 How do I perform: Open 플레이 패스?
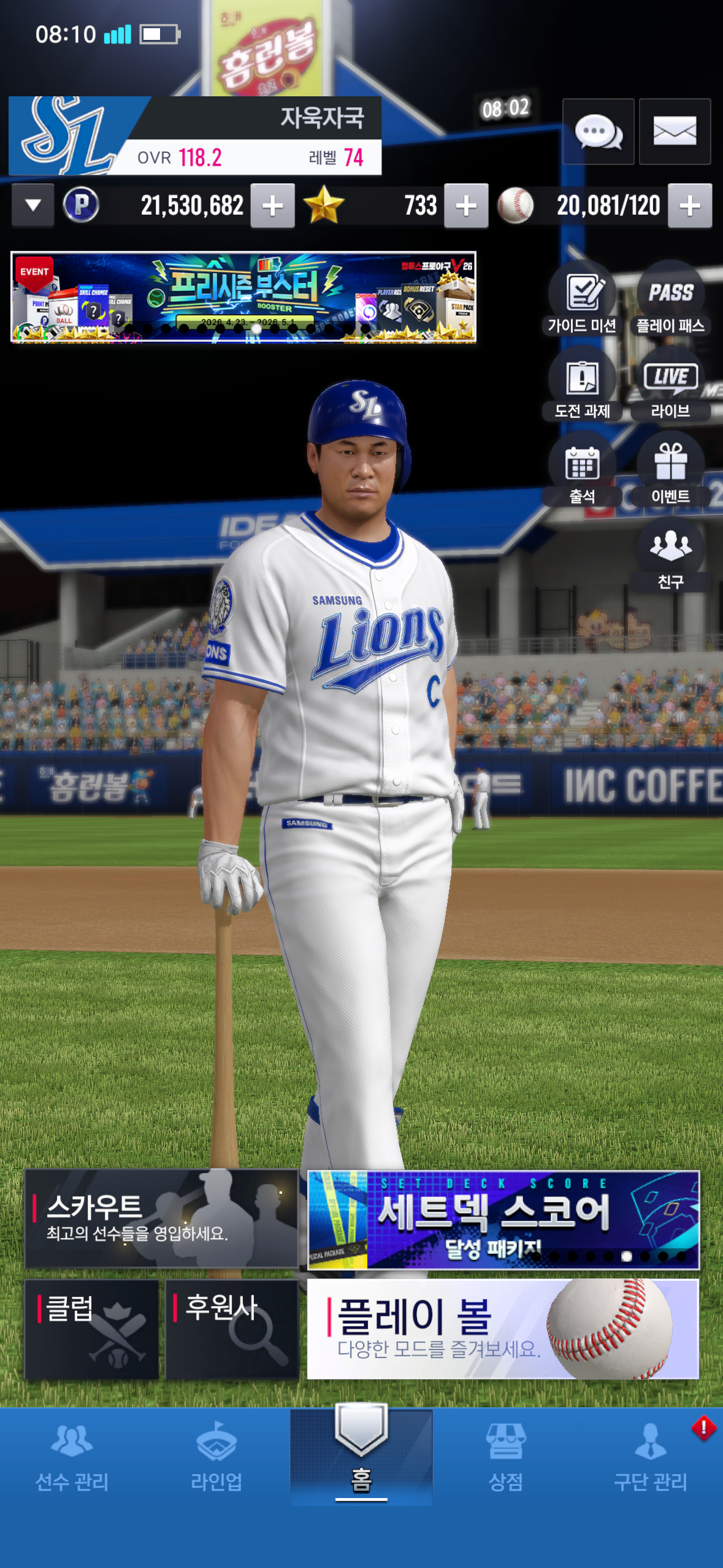click(670, 301)
